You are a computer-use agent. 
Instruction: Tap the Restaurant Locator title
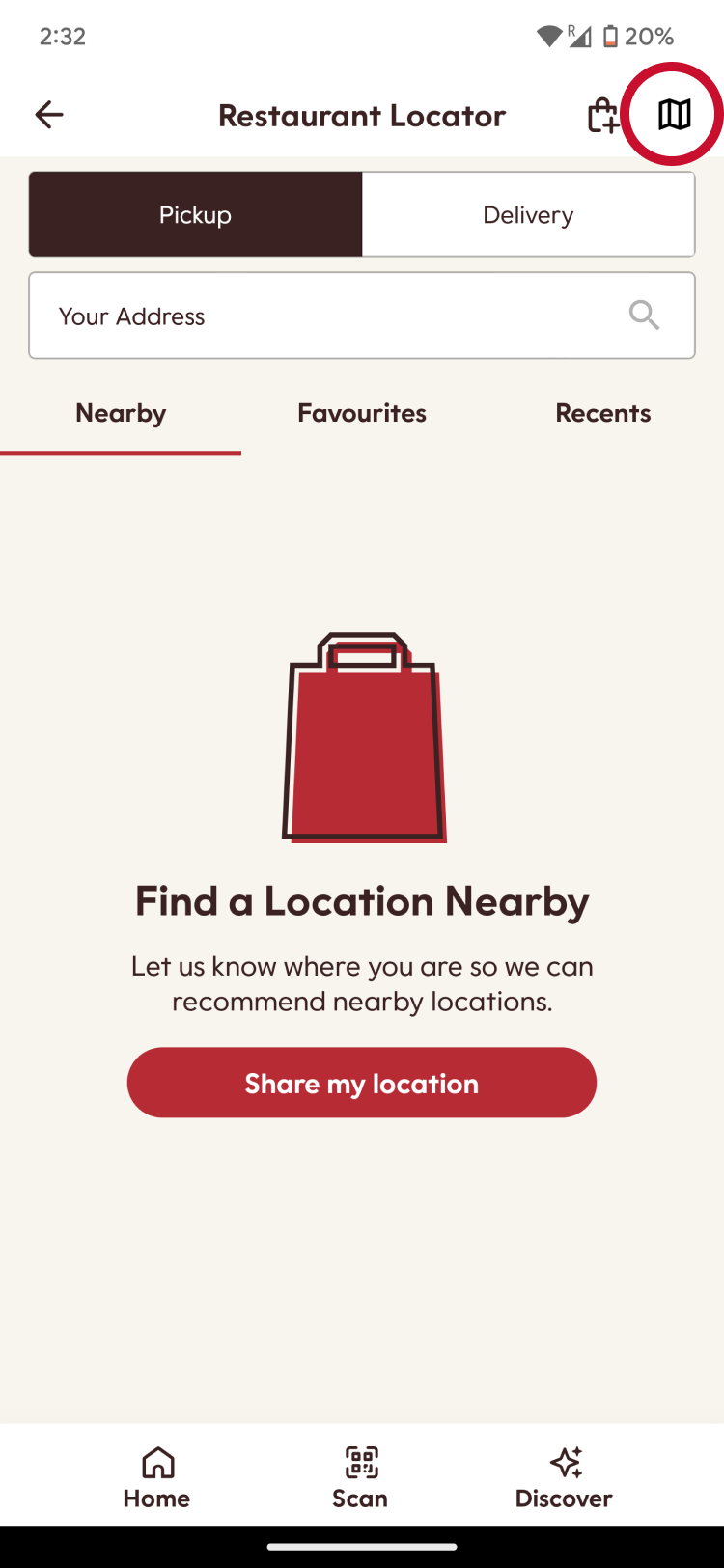(362, 115)
